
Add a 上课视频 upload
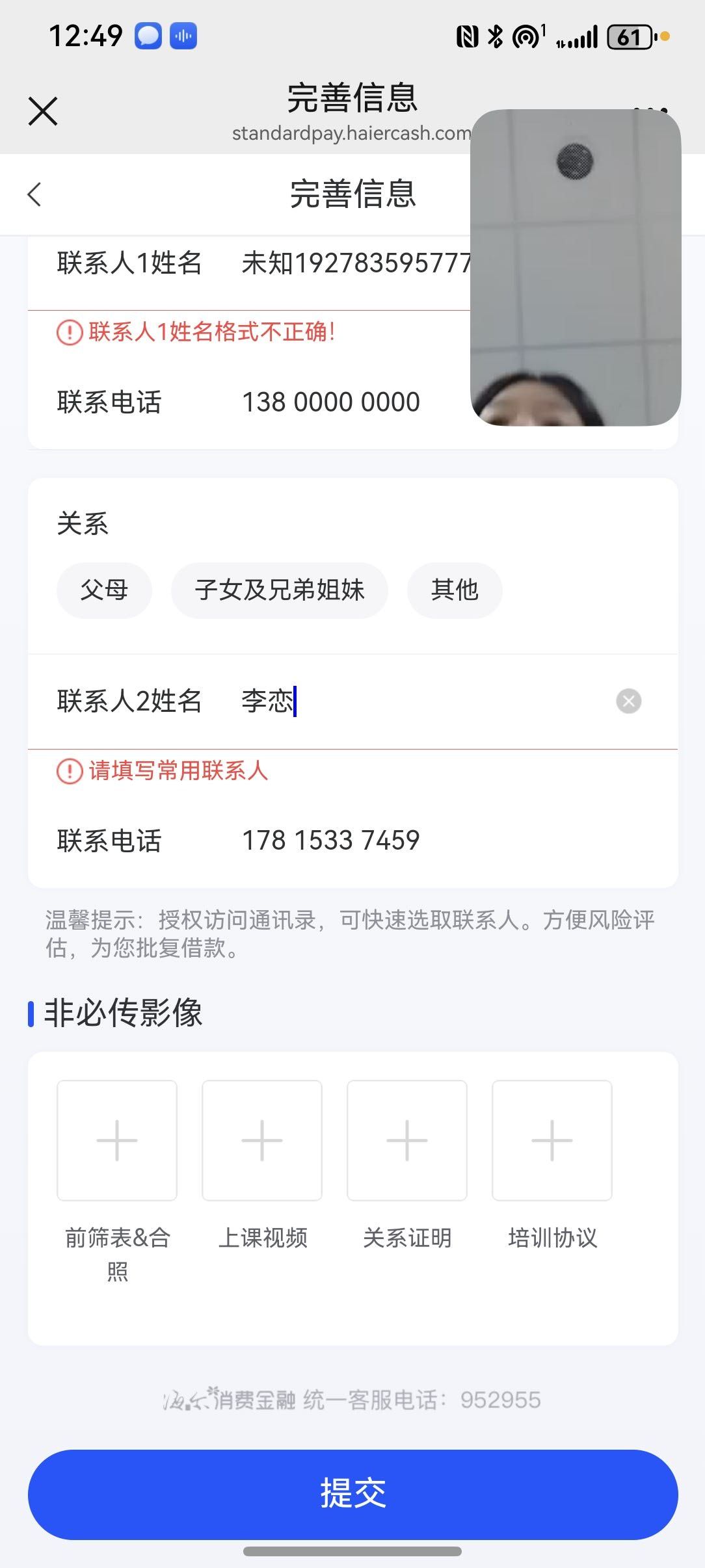pyautogui.click(x=262, y=1140)
